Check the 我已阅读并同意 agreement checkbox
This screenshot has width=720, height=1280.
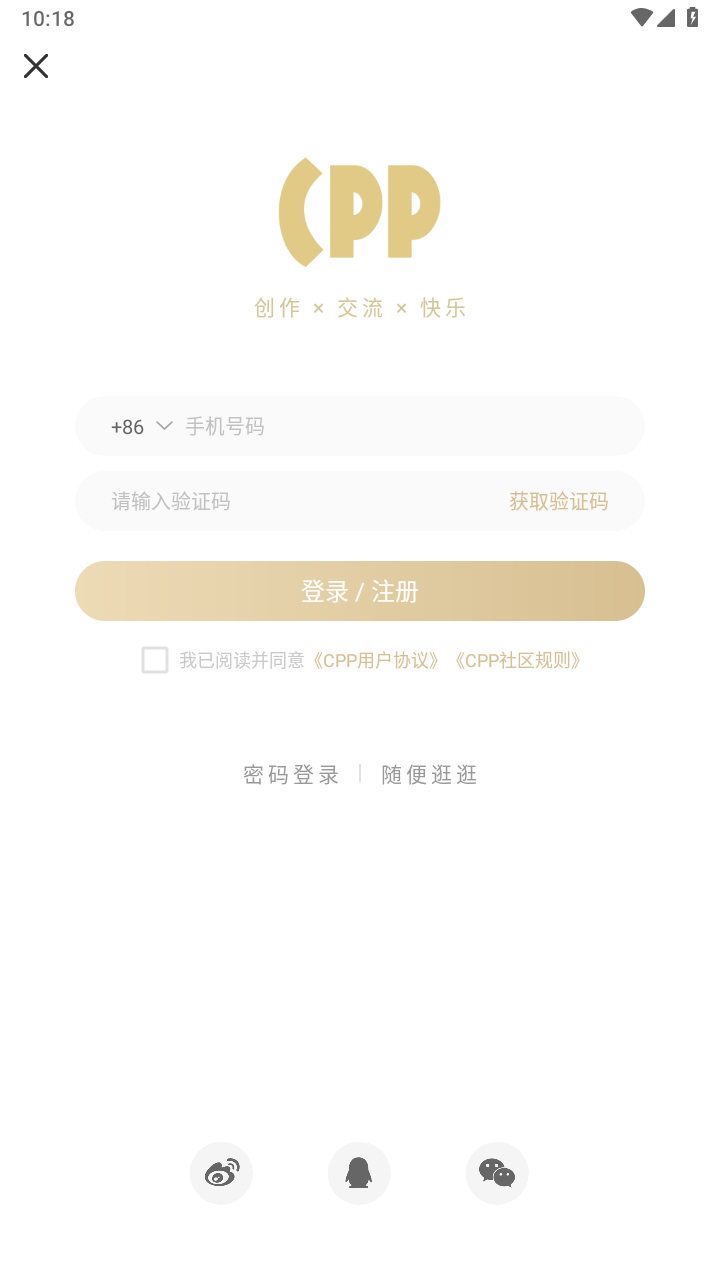155,660
